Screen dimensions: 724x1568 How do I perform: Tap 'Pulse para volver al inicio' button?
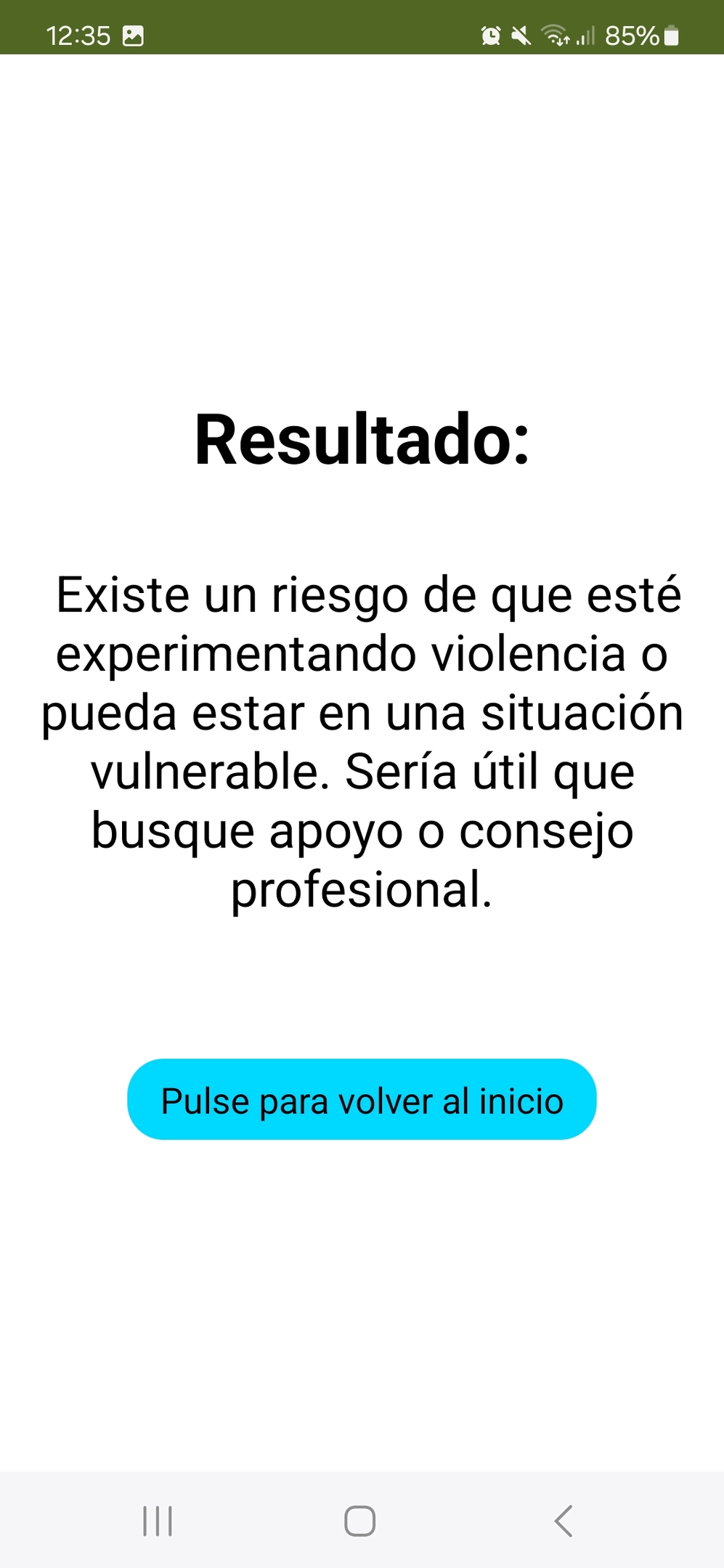(x=362, y=1099)
